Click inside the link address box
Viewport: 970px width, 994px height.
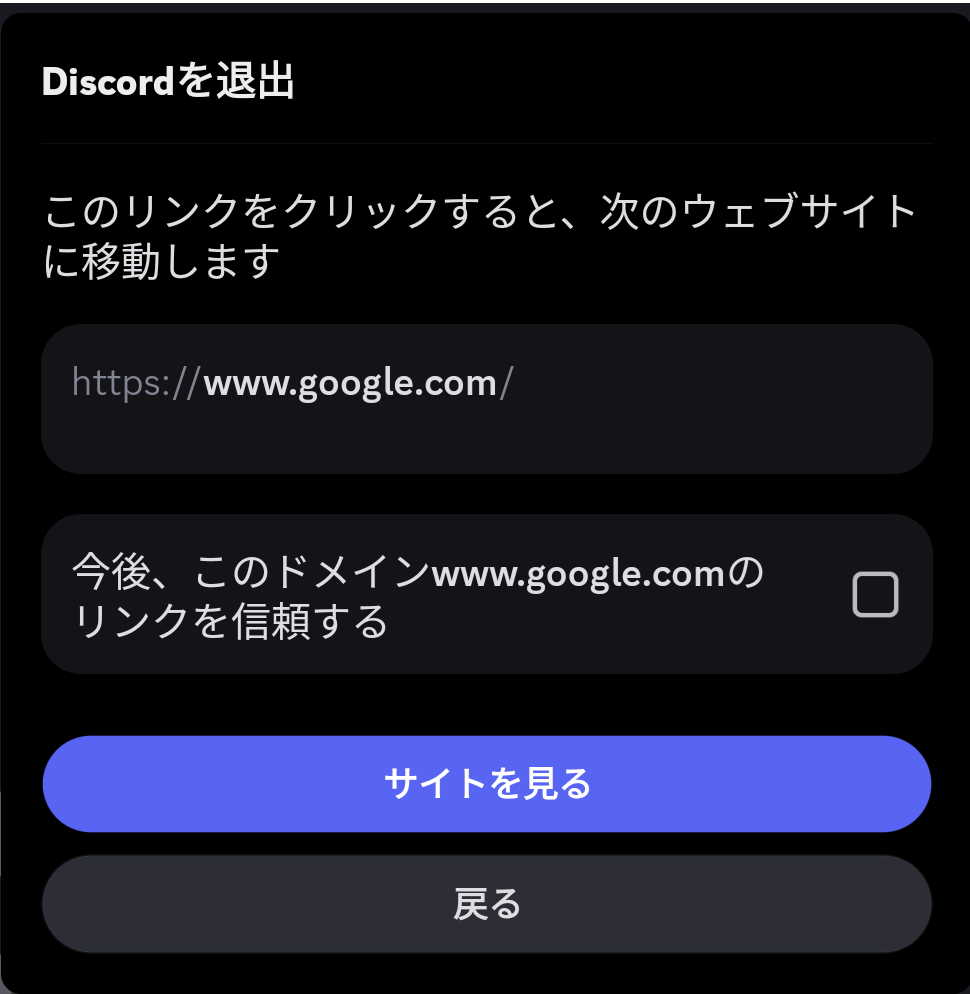tap(485, 399)
